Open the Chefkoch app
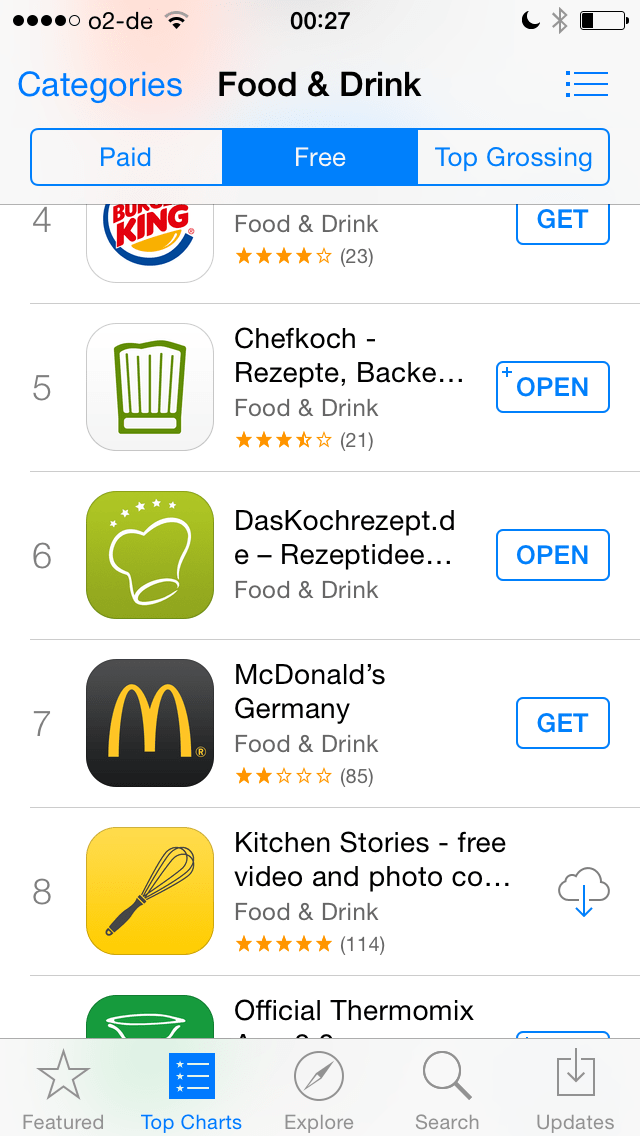This screenshot has width=640, height=1136. coord(553,387)
